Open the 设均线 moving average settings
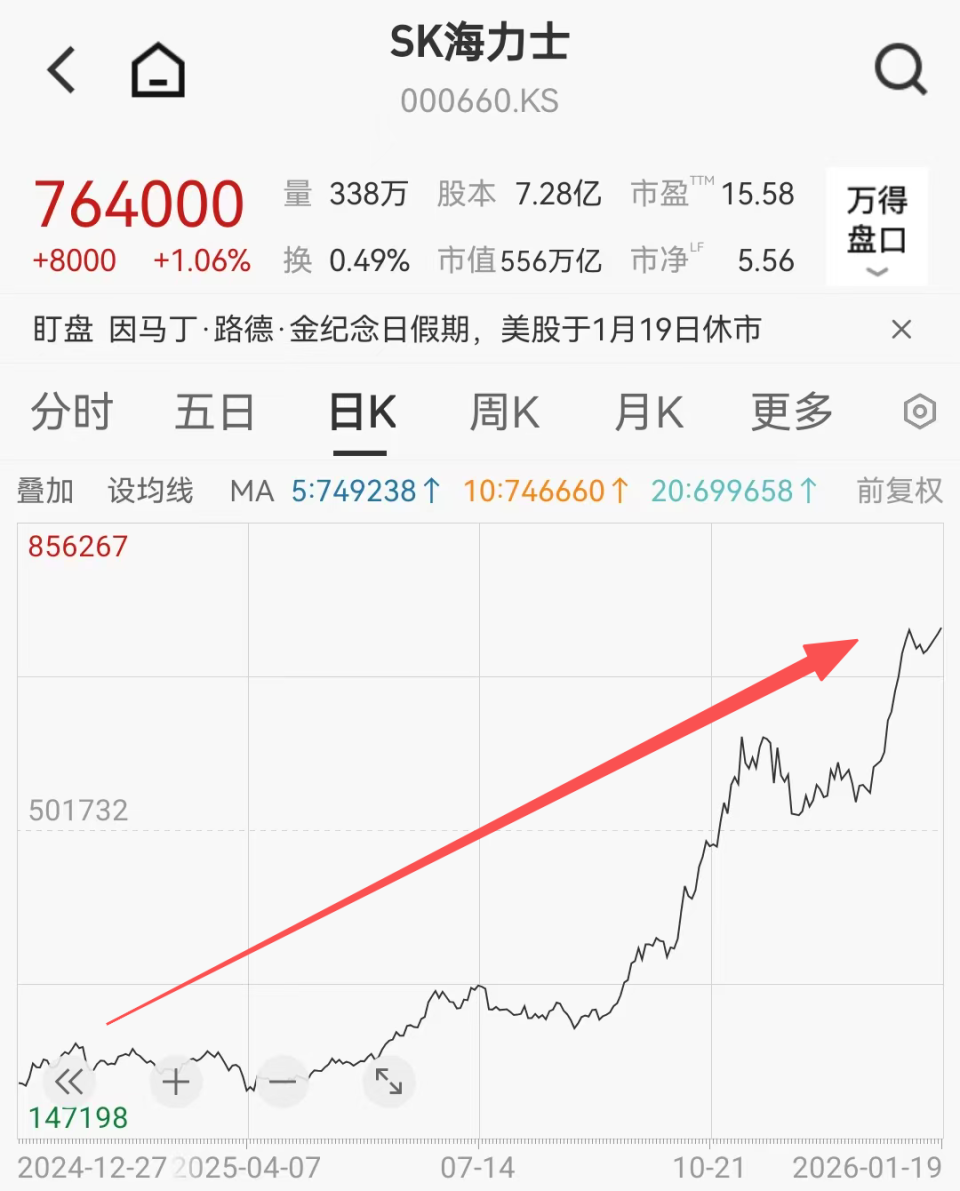The width and height of the screenshot is (960, 1191). click(x=149, y=491)
